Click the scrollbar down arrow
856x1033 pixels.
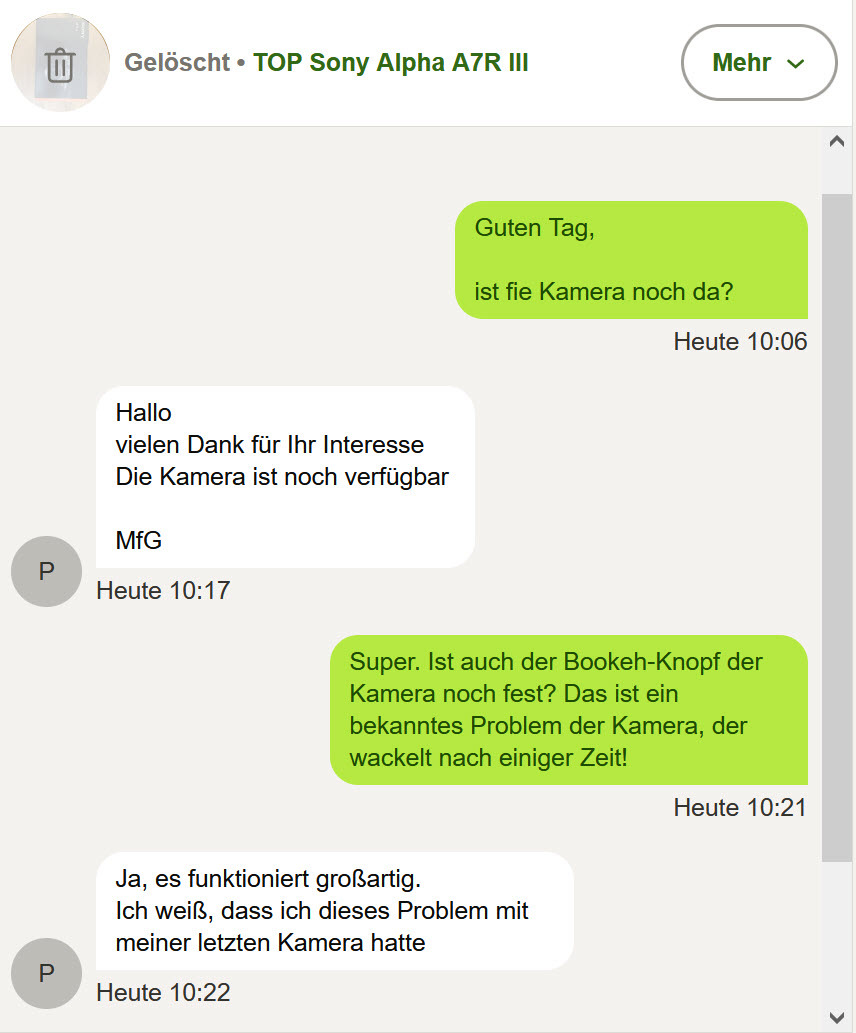(x=838, y=1017)
